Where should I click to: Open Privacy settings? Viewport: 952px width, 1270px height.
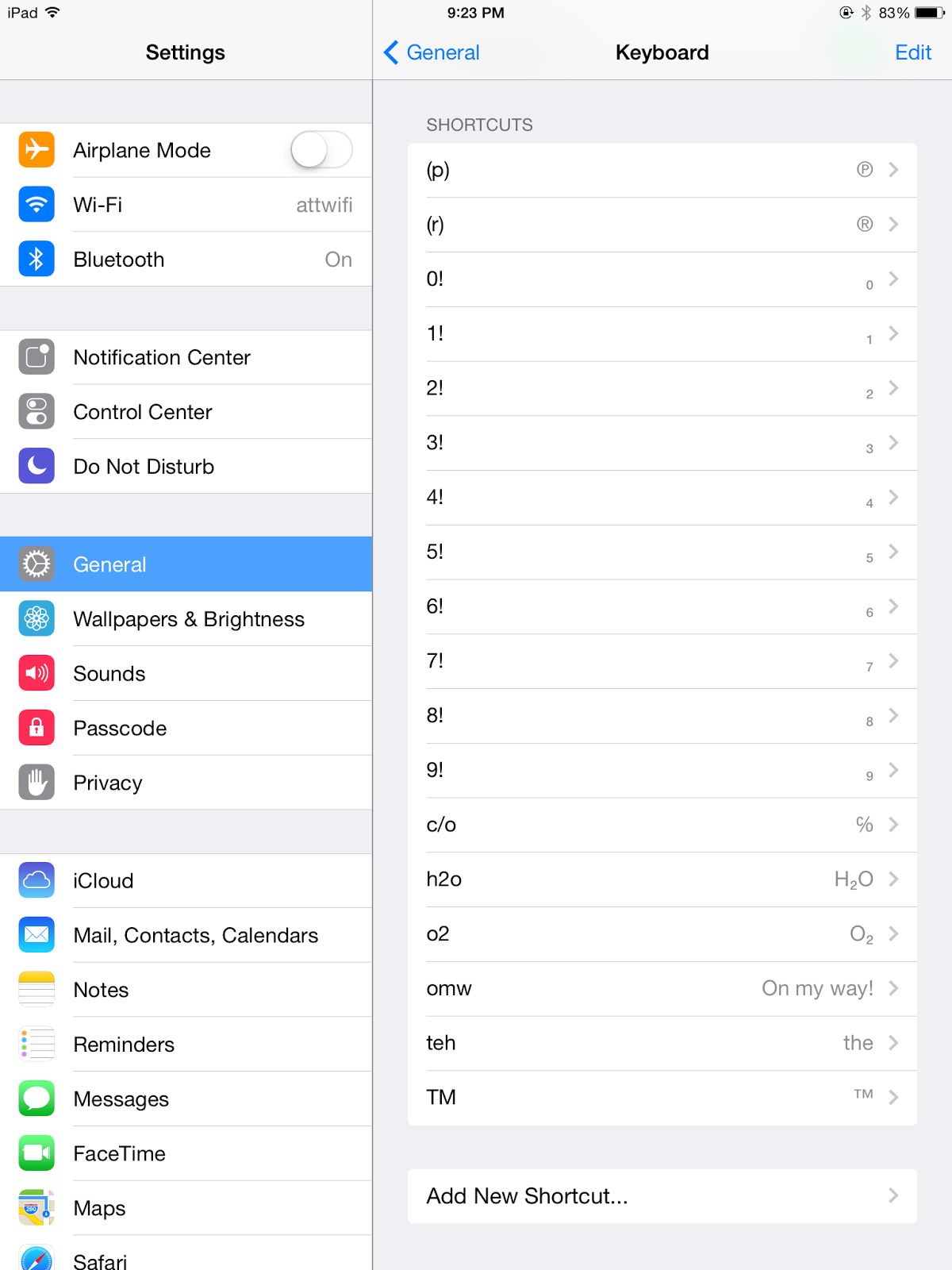[x=186, y=783]
